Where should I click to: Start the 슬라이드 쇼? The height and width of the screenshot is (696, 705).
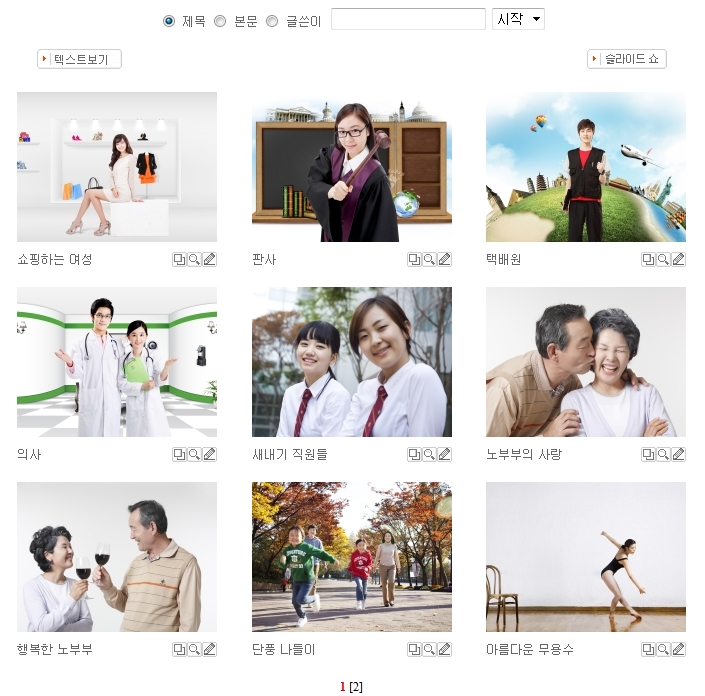627,59
